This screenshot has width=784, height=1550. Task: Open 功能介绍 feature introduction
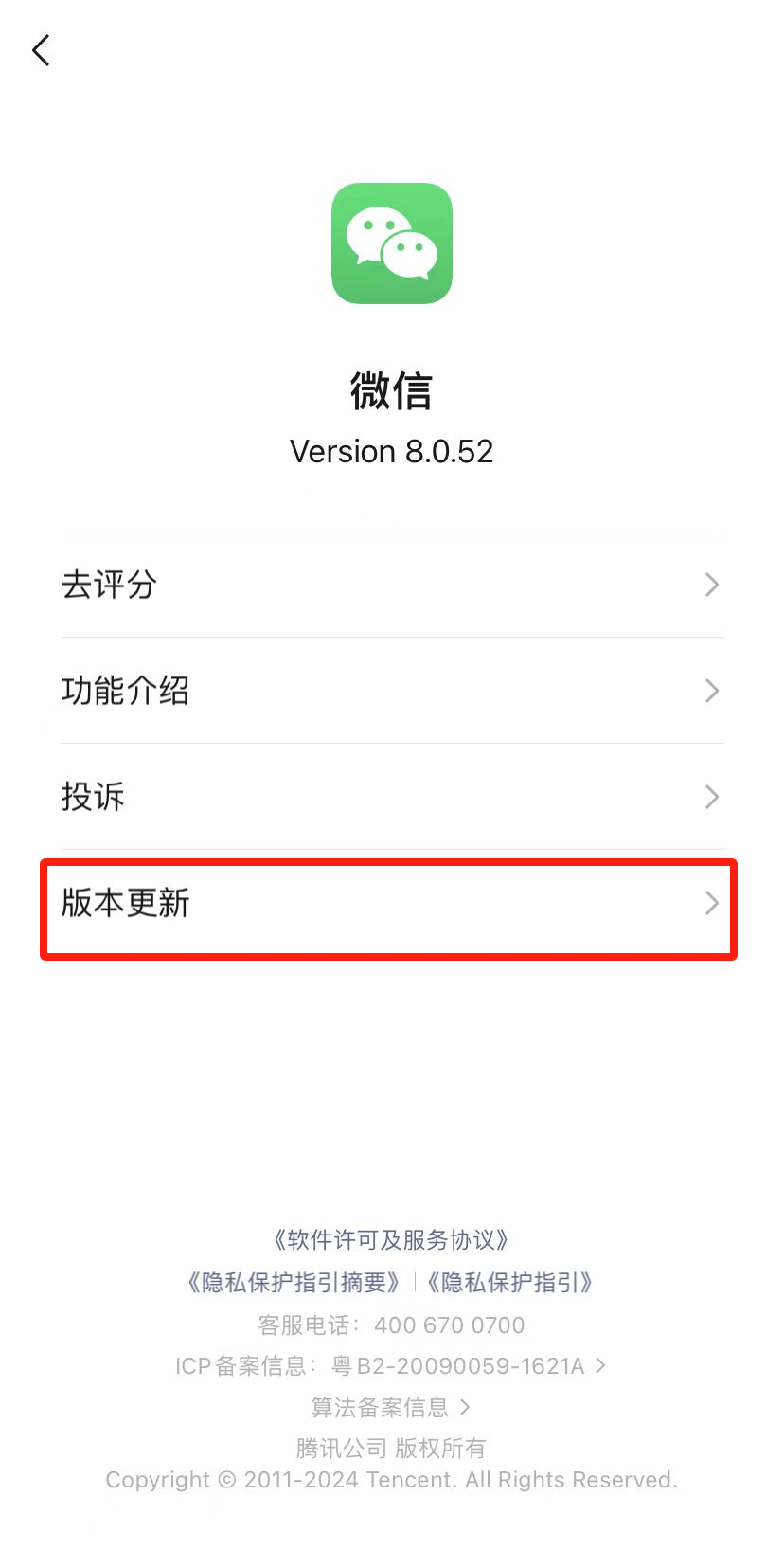(x=391, y=691)
